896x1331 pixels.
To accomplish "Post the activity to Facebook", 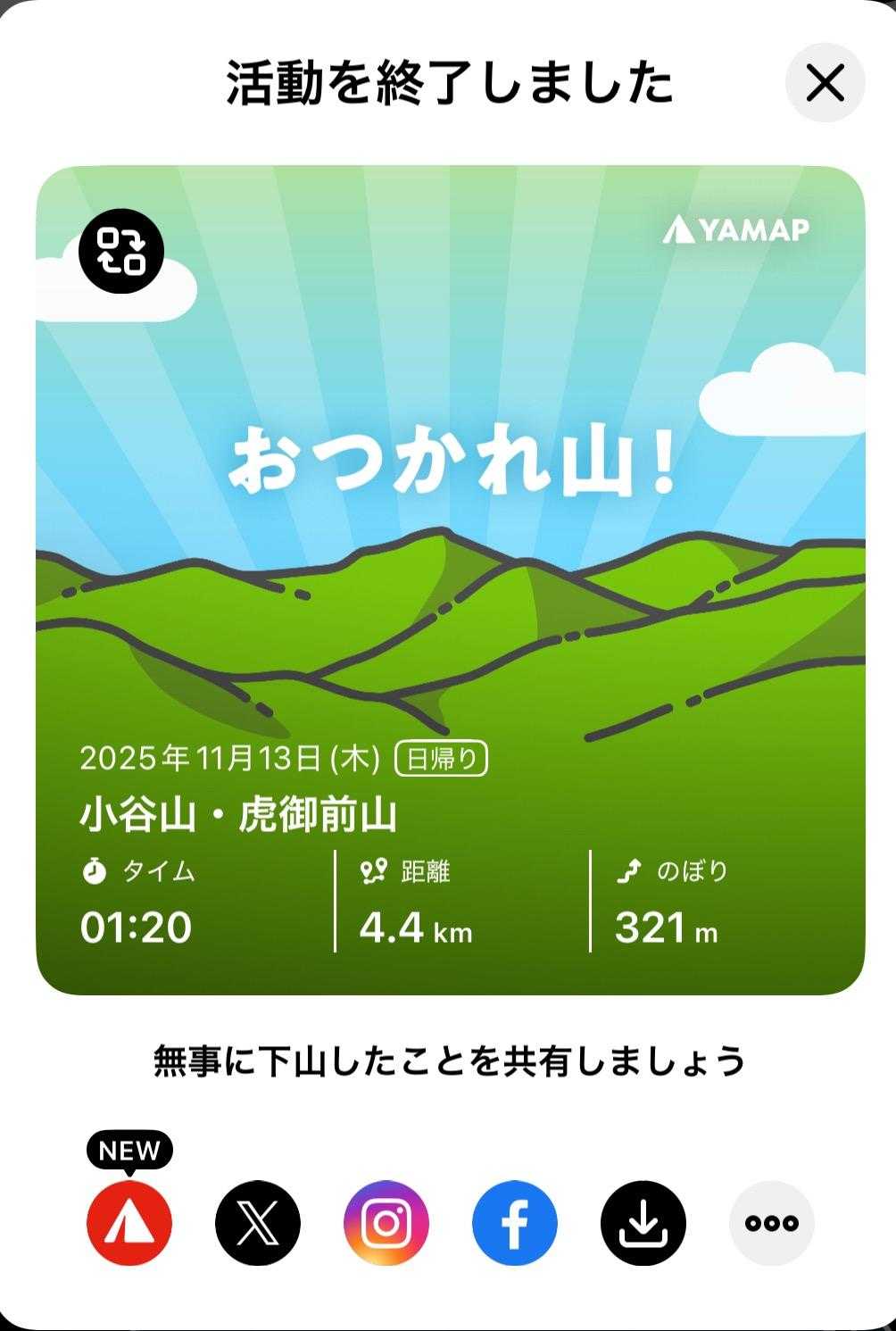I will (x=515, y=1223).
